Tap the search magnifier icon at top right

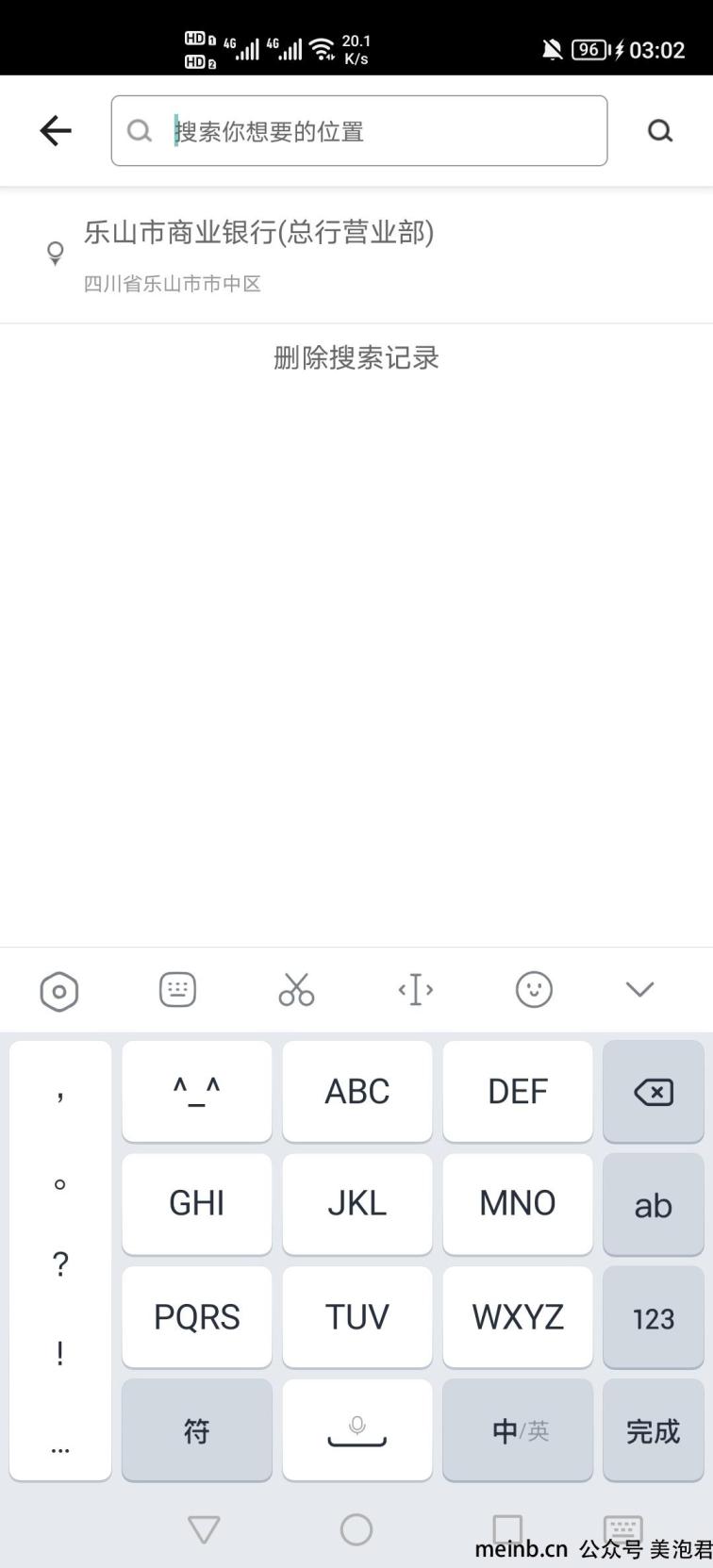click(x=660, y=130)
